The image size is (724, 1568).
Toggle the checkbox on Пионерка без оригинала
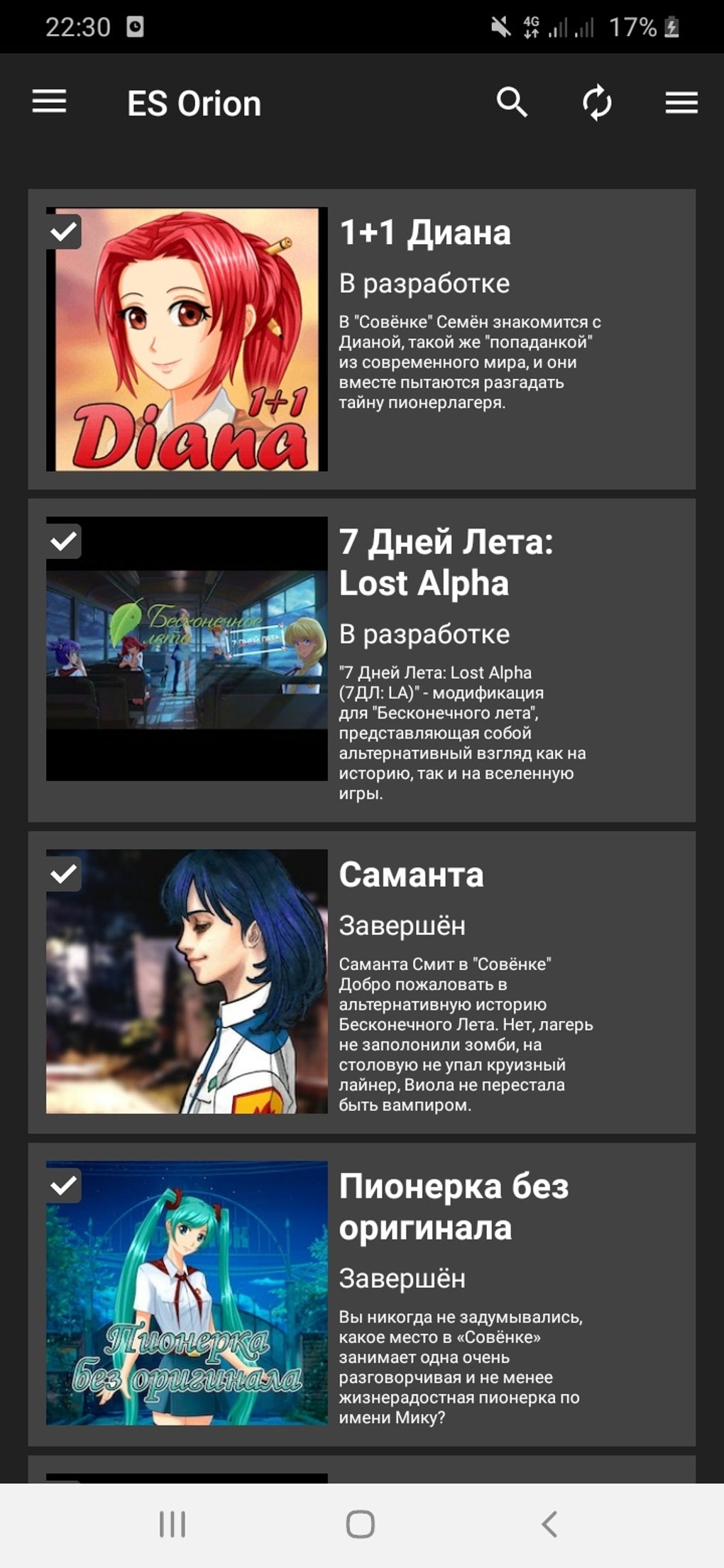pyautogui.click(x=64, y=1185)
